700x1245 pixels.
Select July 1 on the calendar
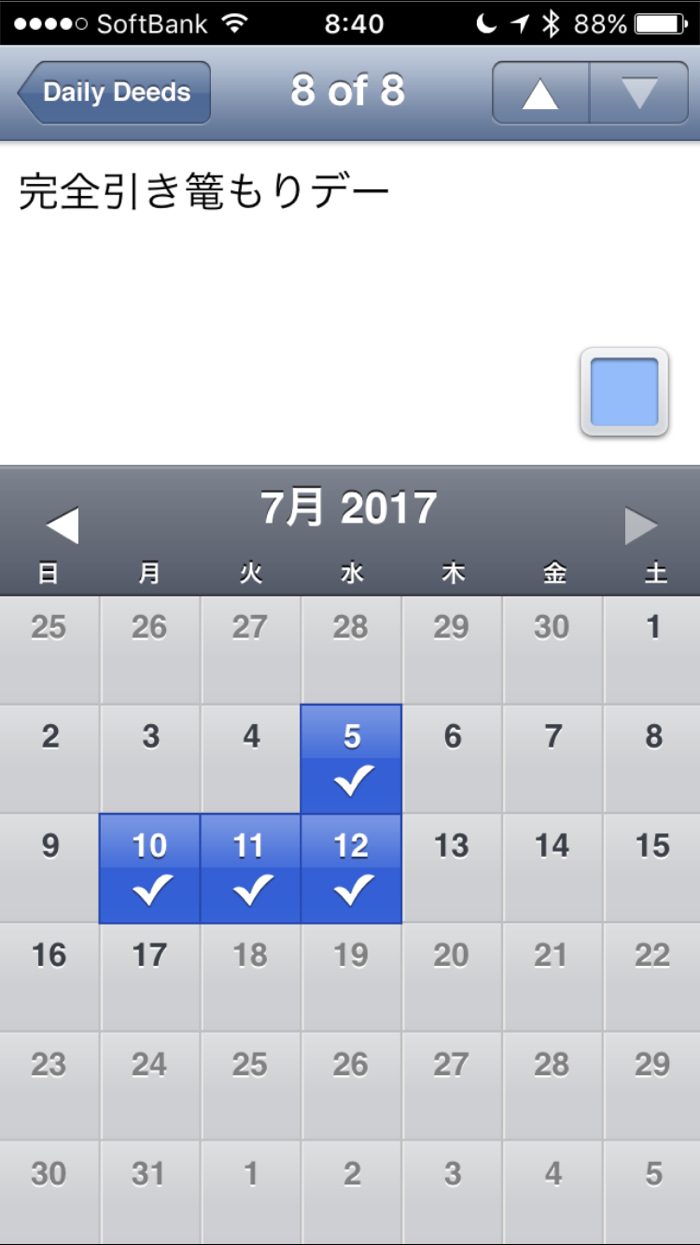(653, 650)
